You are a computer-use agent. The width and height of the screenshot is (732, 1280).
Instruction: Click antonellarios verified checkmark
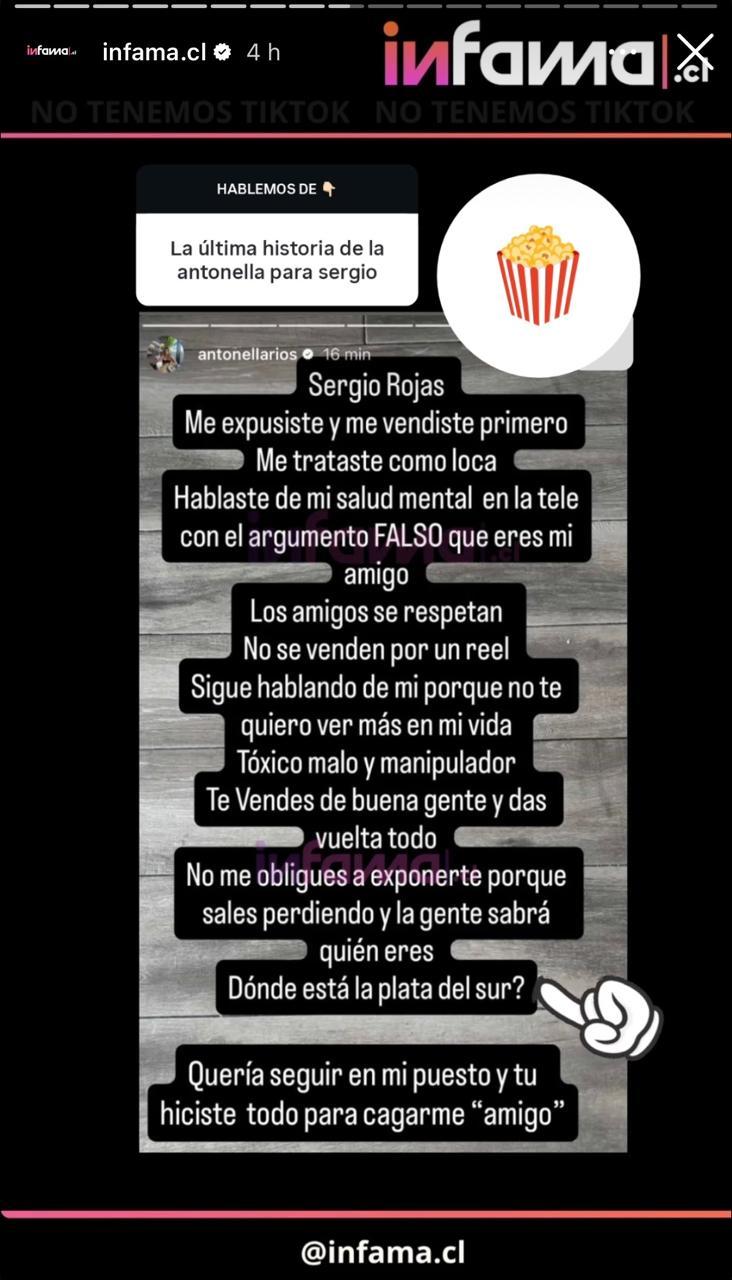click(307, 352)
